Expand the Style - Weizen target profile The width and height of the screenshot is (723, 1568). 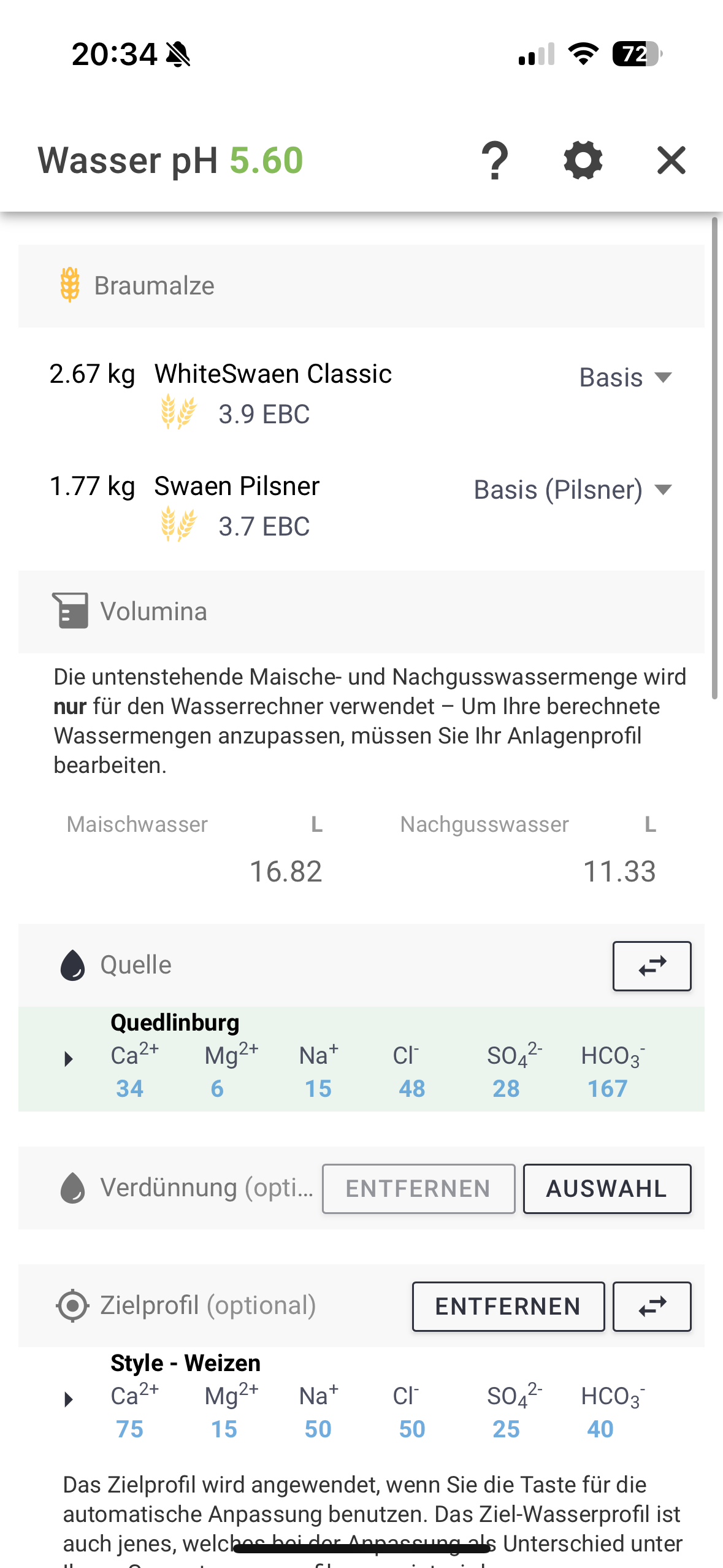point(69,1399)
